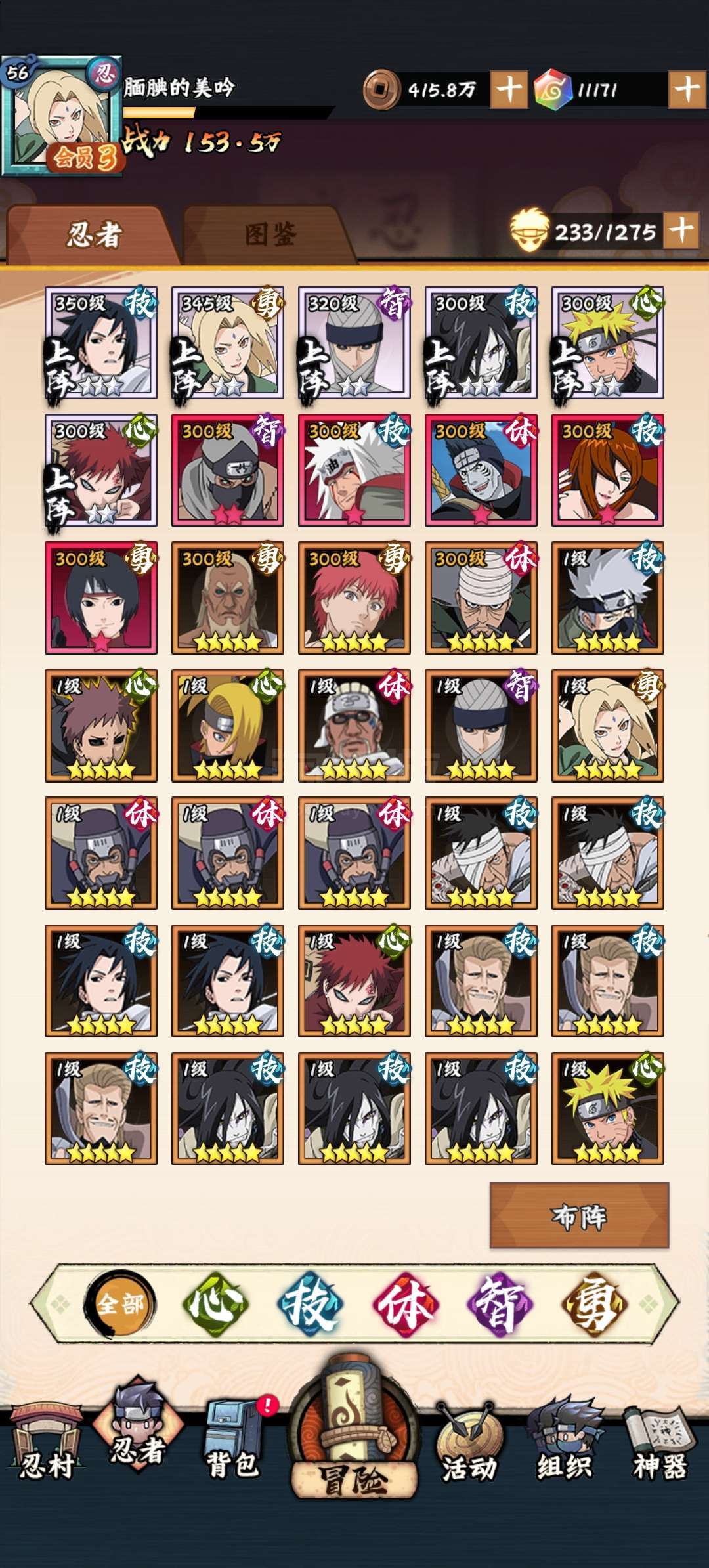709x1568 pixels.
Task: Filter ninjas by 体 type
Action: pyautogui.click(x=405, y=1303)
